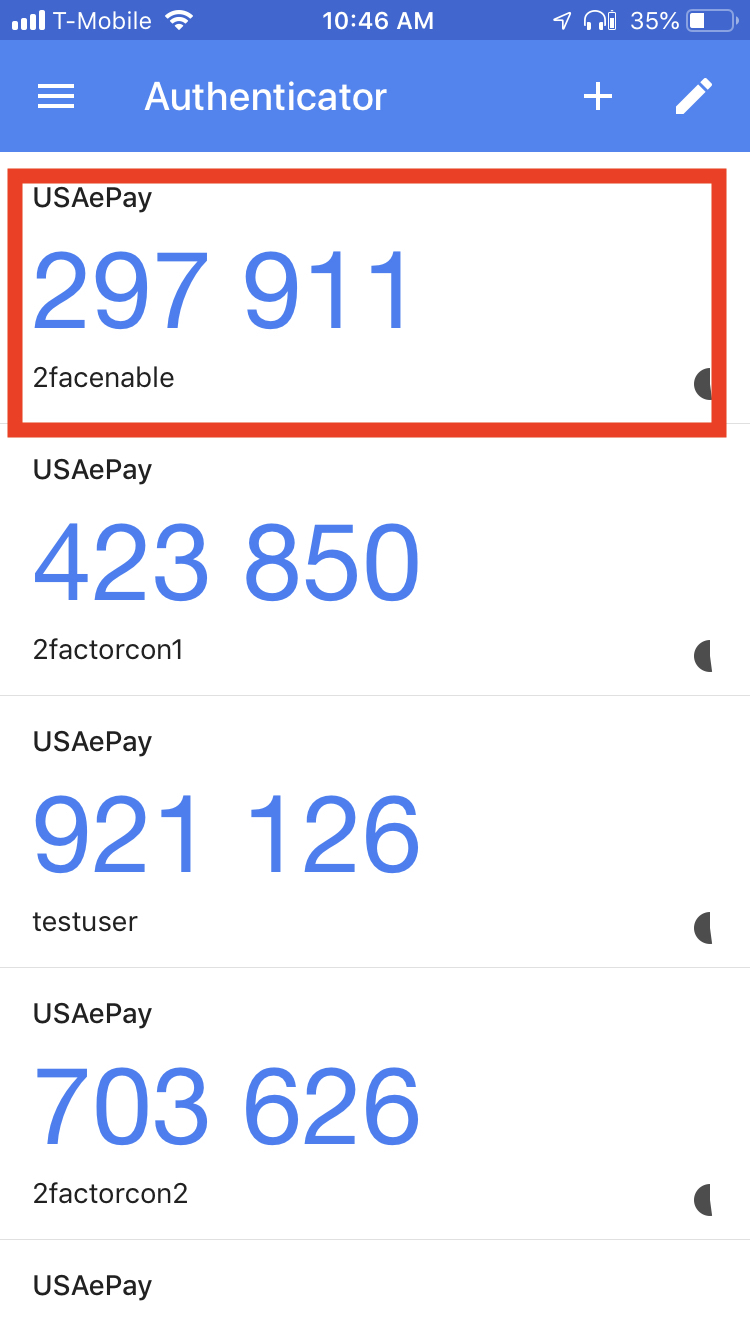Open the hamburger drawer menu

(x=56, y=96)
